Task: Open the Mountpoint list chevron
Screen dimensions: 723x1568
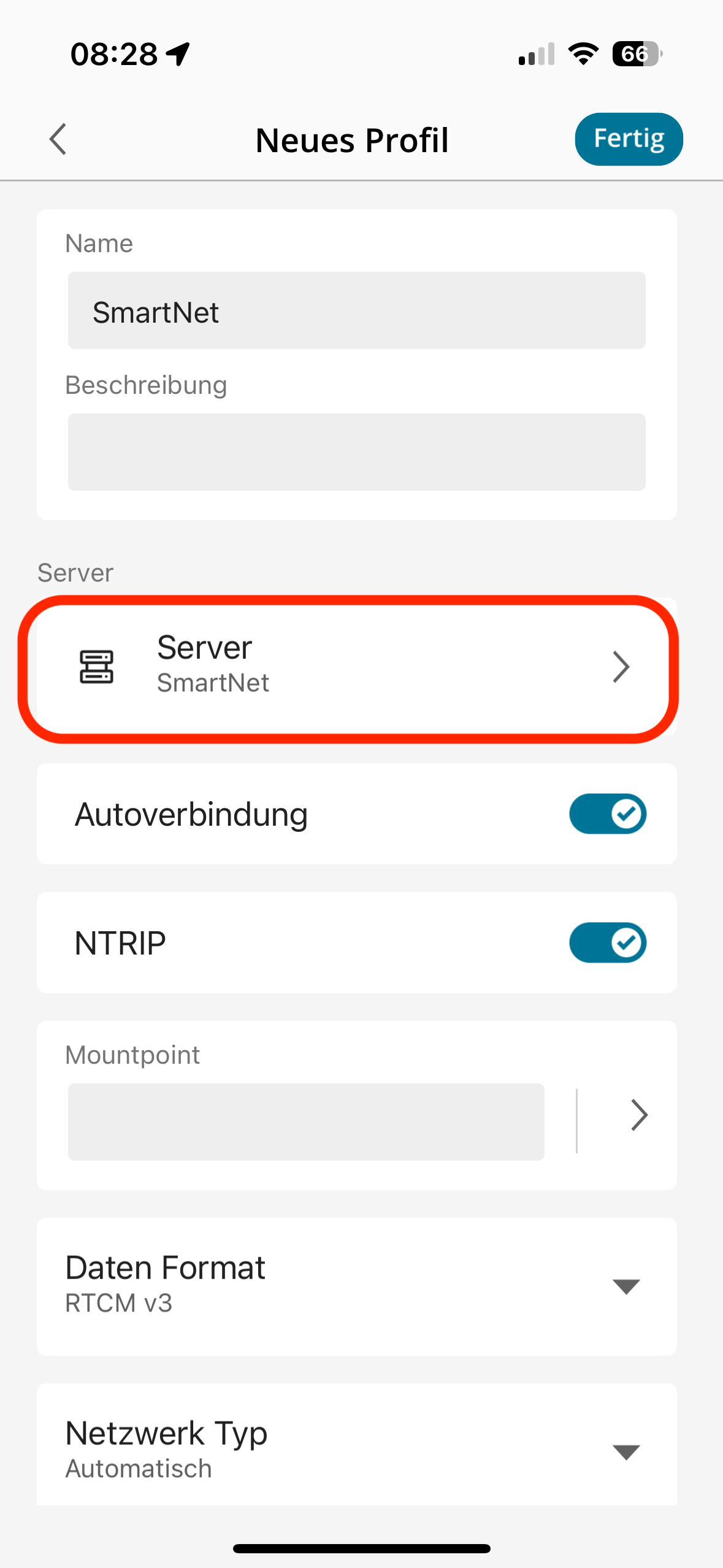Action: (x=638, y=1115)
